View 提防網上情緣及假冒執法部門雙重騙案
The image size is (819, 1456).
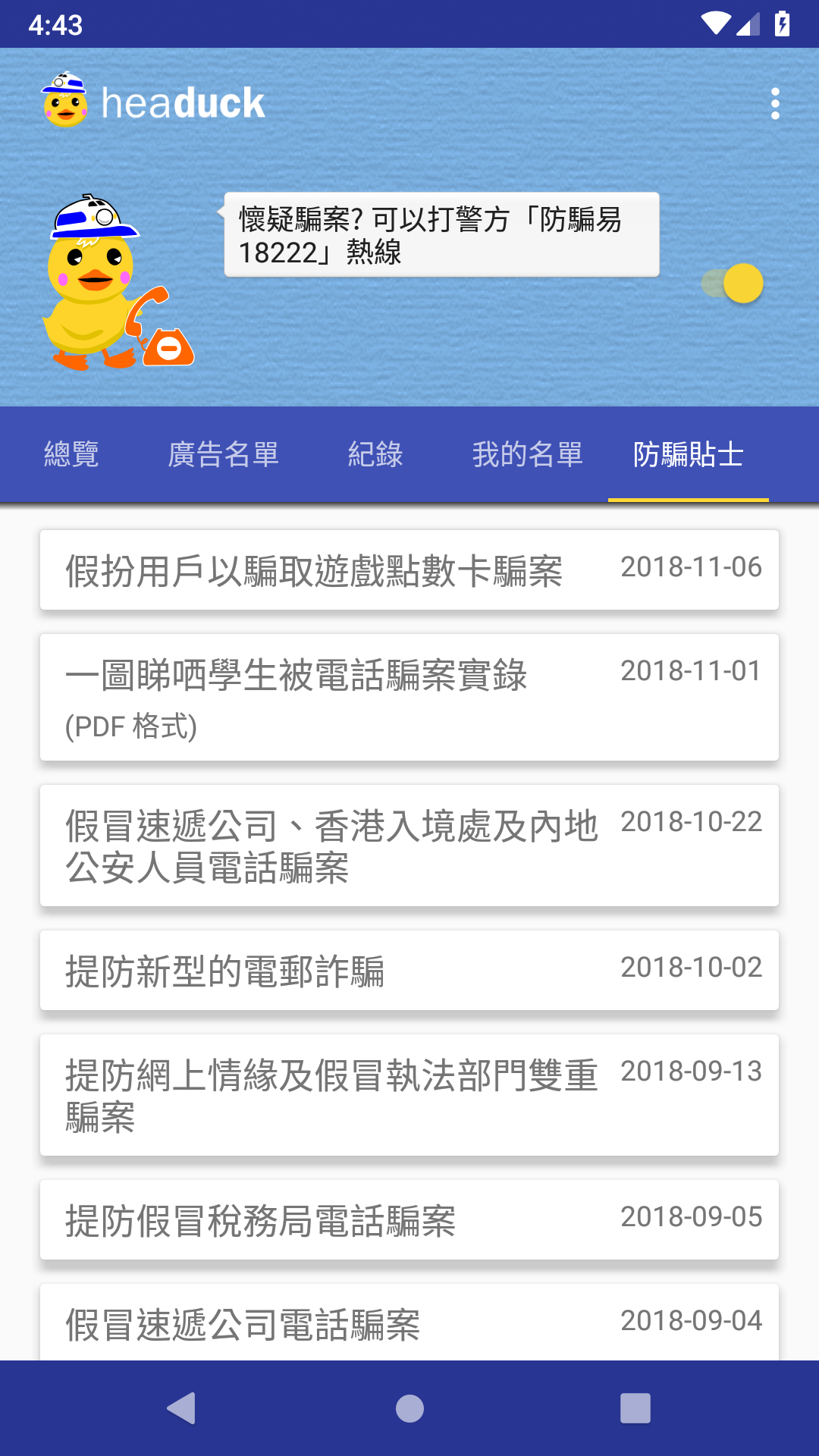(409, 1095)
